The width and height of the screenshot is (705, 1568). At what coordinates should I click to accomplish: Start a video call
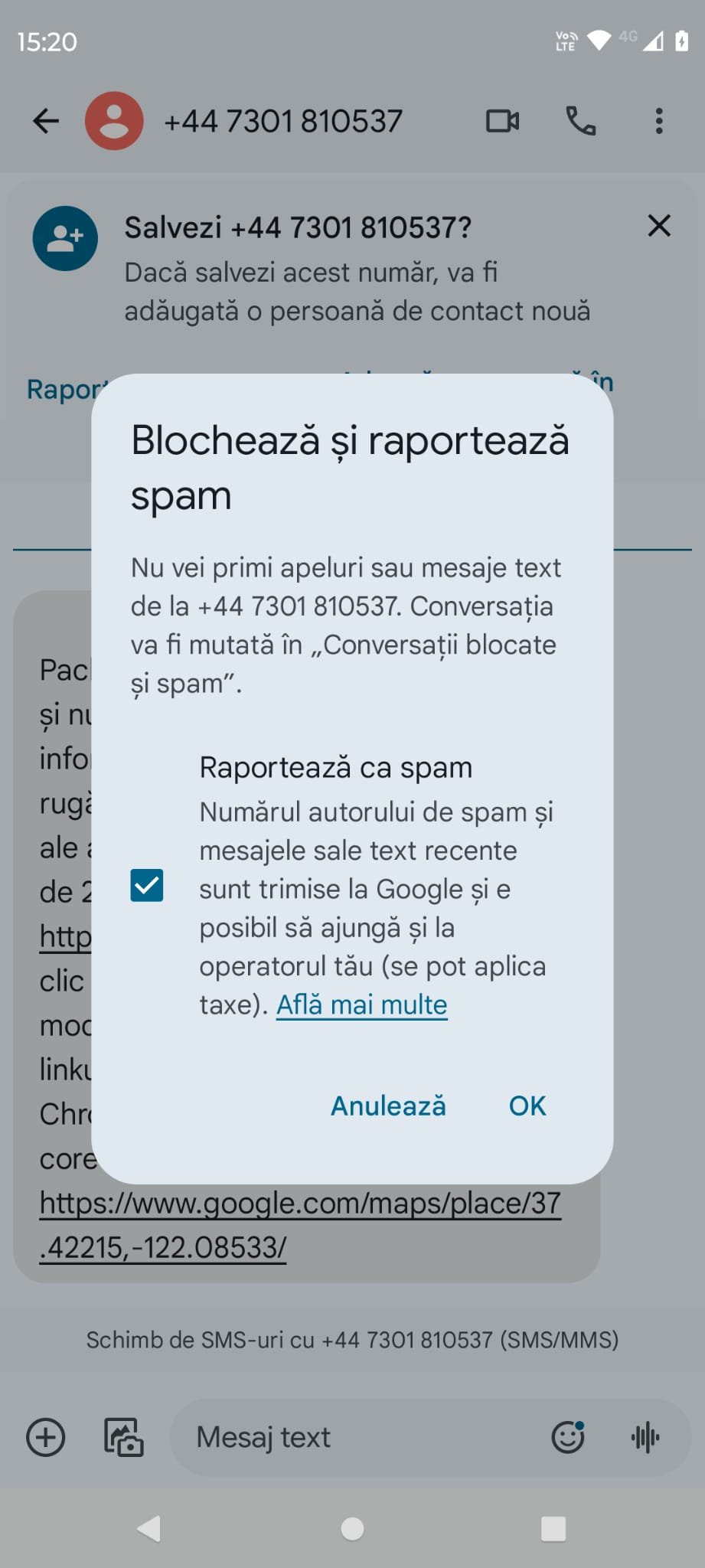click(503, 121)
